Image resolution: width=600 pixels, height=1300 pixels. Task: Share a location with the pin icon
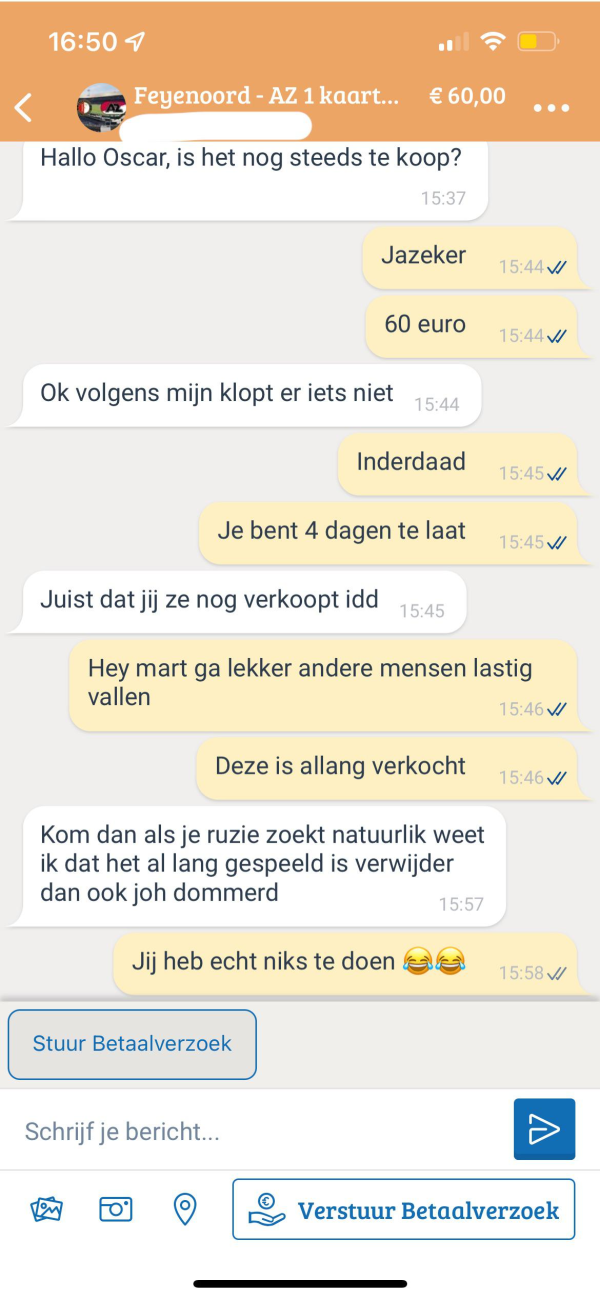click(184, 1209)
